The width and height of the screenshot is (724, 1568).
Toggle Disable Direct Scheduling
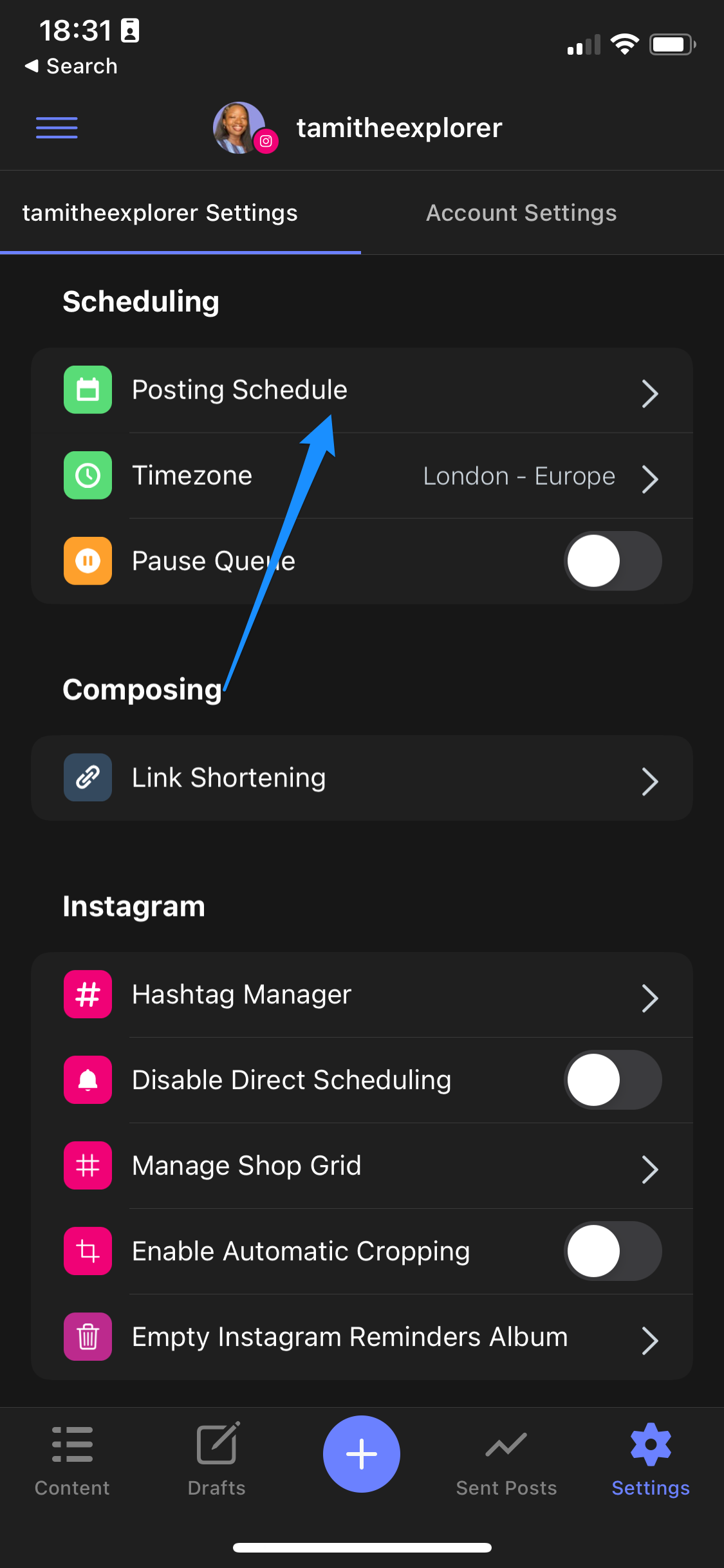click(x=613, y=1079)
